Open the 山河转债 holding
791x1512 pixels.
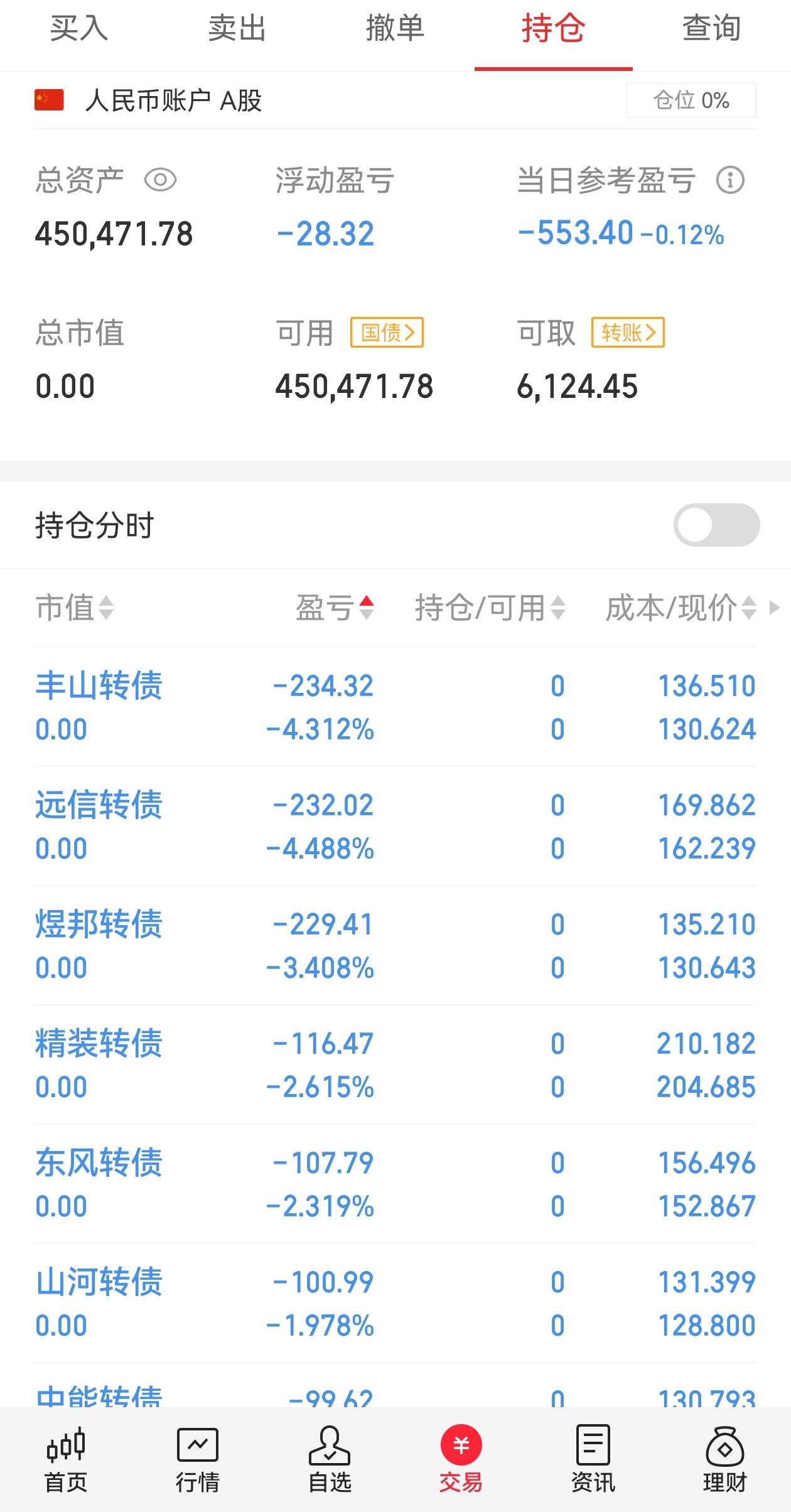point(395,1303)
